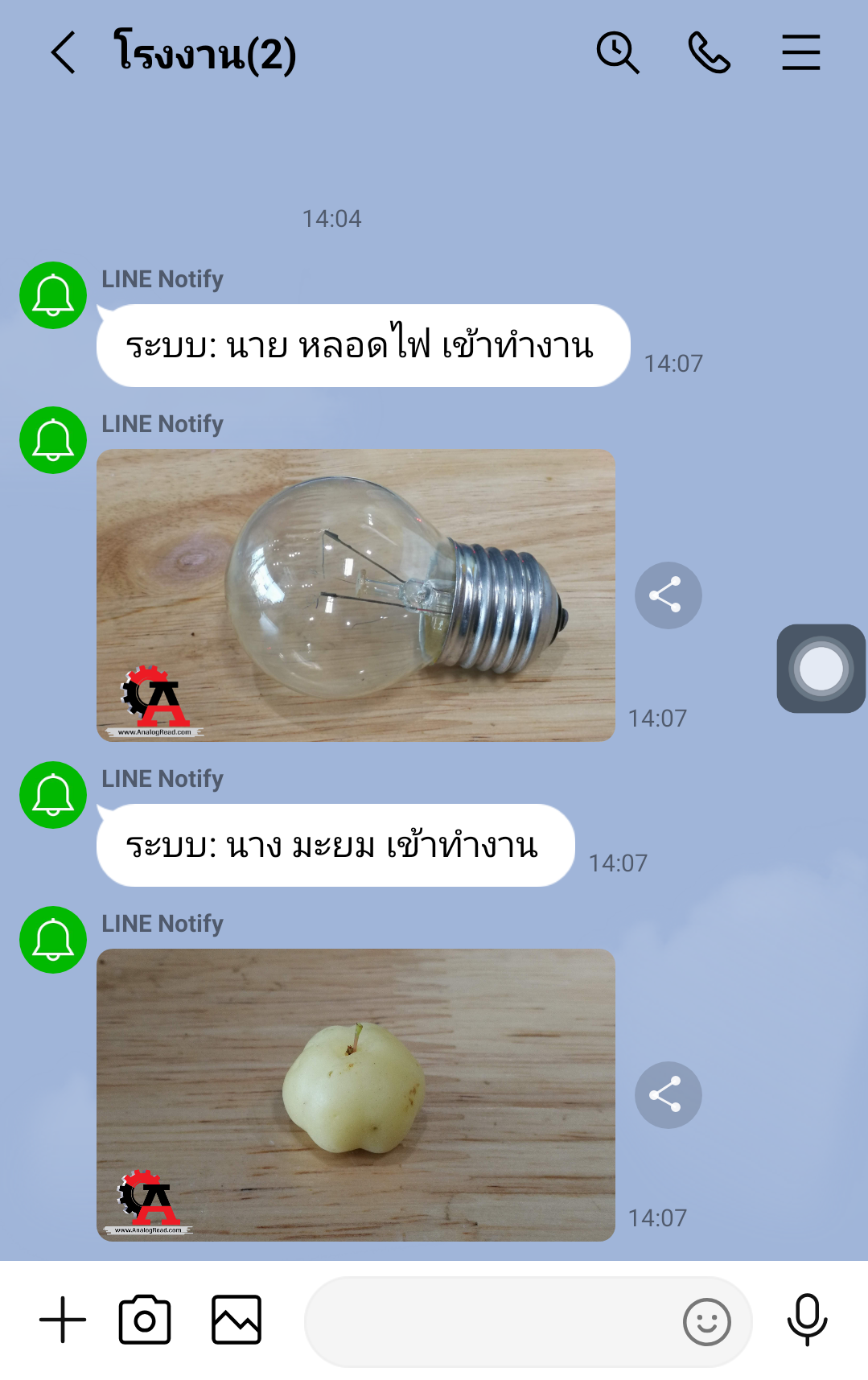Open the camera to take a photo
Screen dimensions: 868x1380
(145, 1320)
